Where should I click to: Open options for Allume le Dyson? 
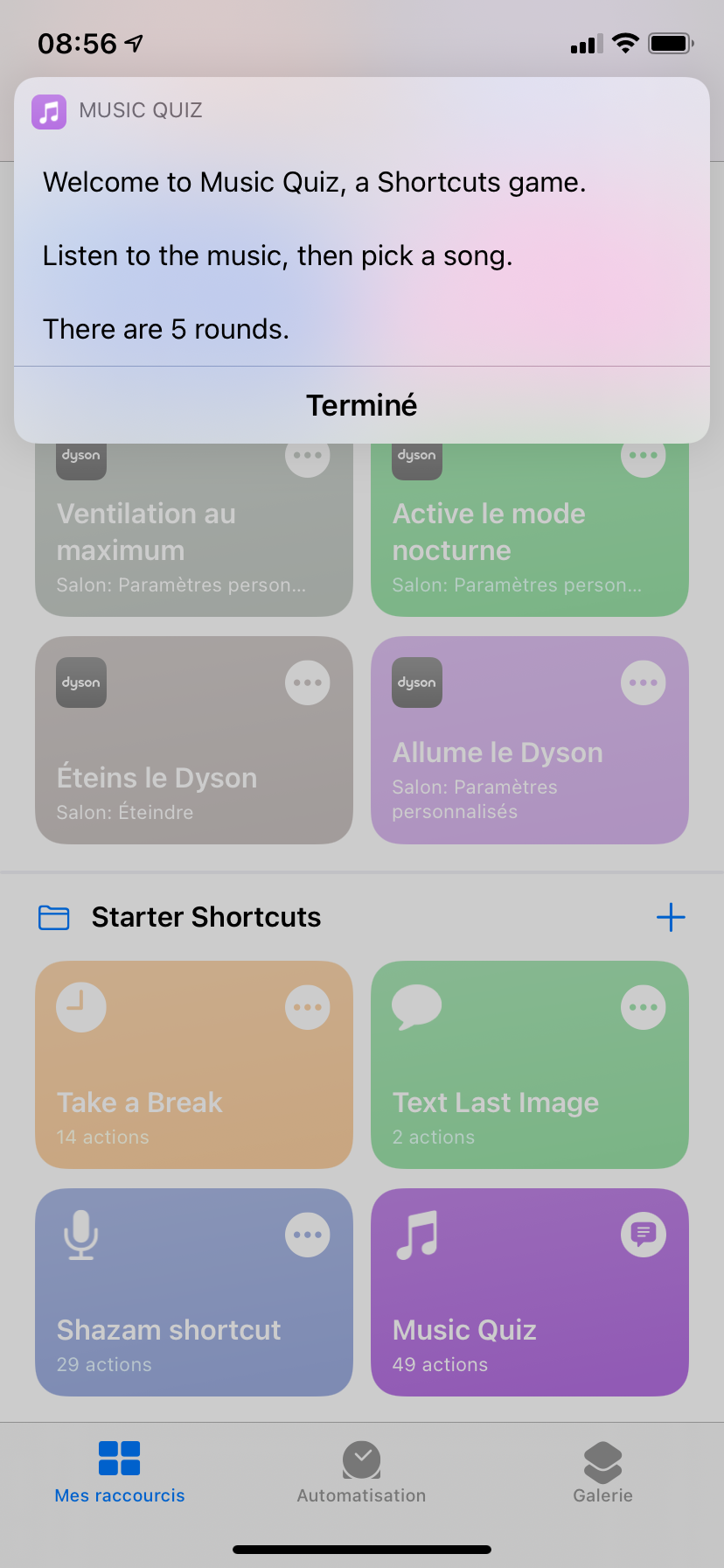coord(644,682)
